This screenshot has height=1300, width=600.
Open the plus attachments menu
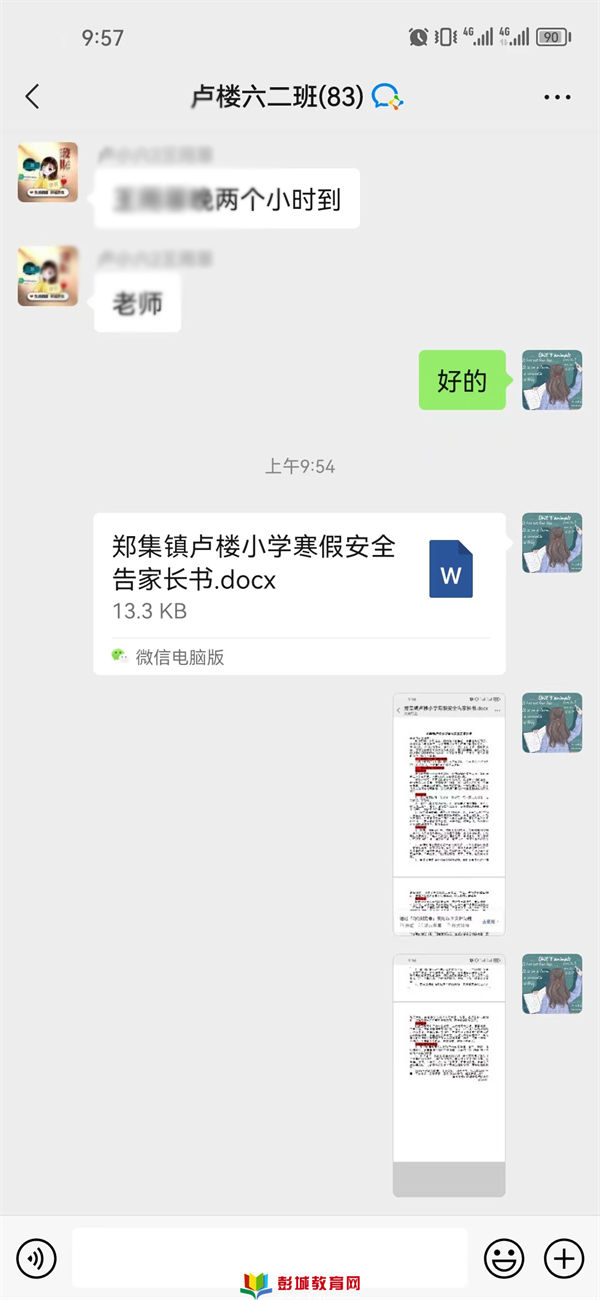point(564,1257)
